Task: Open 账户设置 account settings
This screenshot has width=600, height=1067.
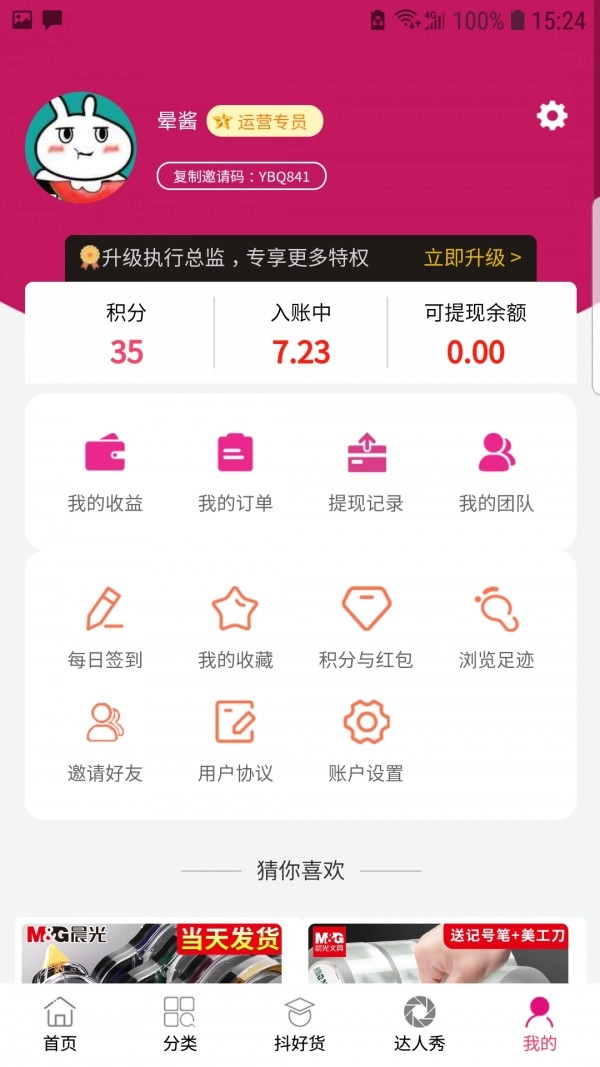Action: (x=366, y=741)
